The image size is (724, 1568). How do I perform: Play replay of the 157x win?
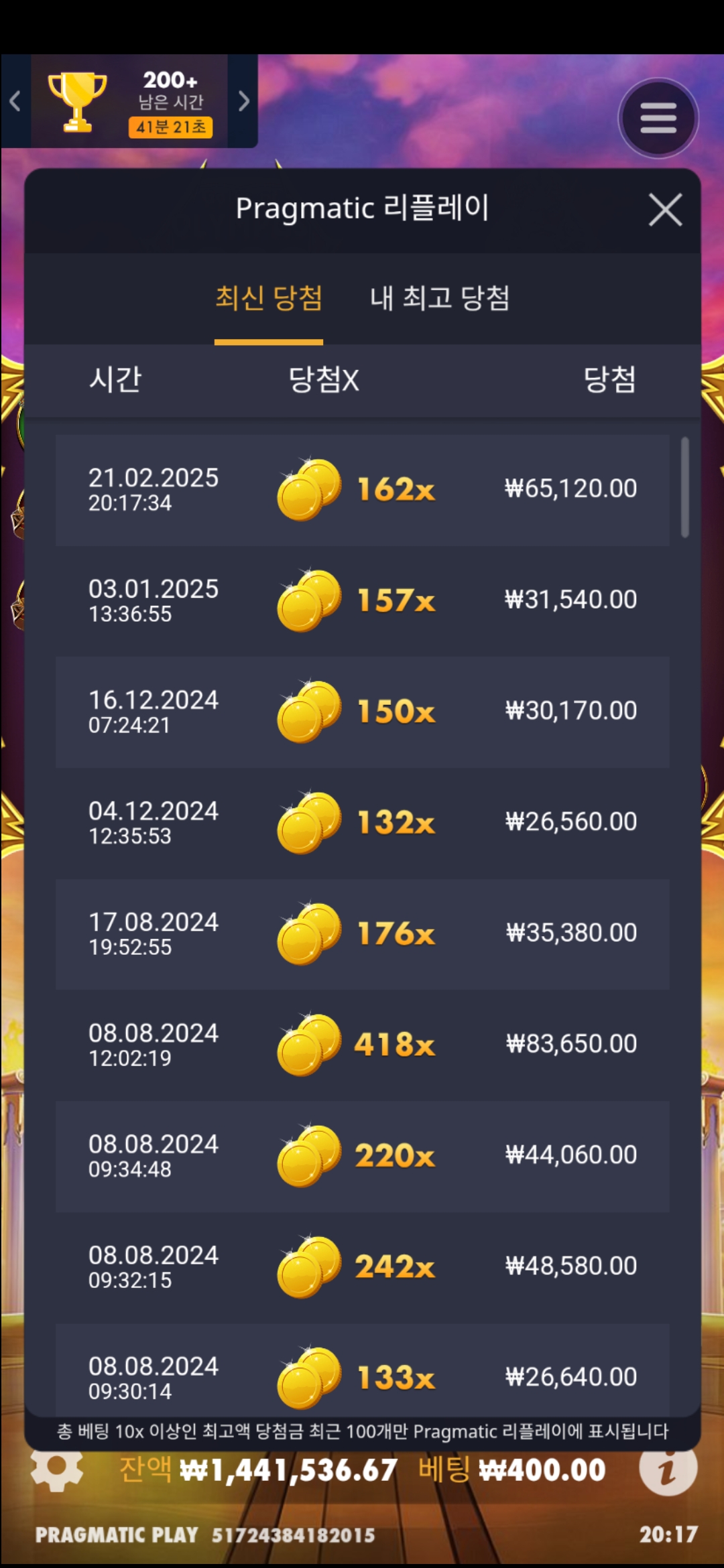(362, 600)
